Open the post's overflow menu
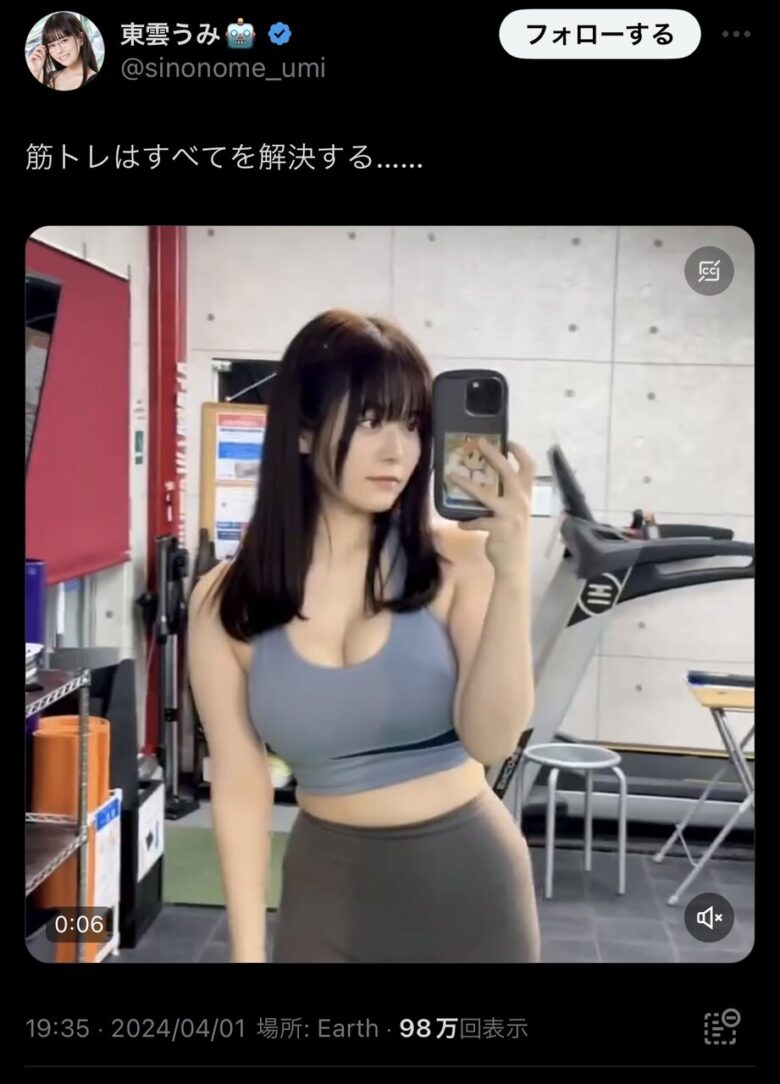Viewport: 780px width, 1084px height. (x=736, y=34)
